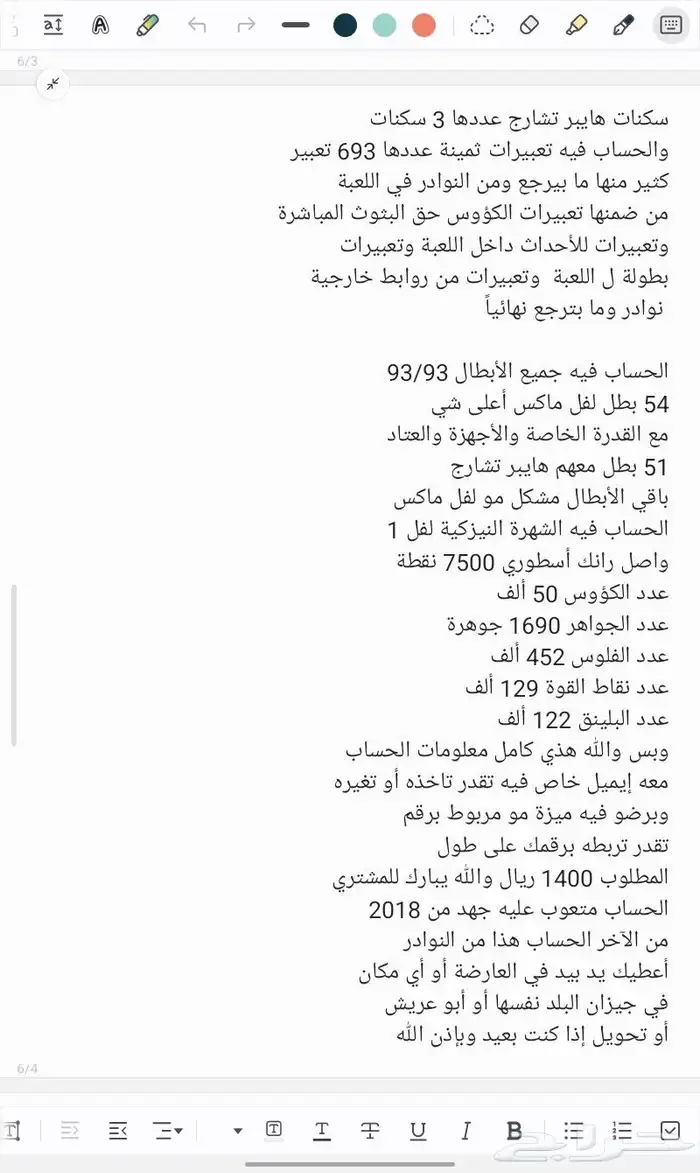Apply bold formatting
This screenshot has height=1173, width=700.
coord(515,1131)
